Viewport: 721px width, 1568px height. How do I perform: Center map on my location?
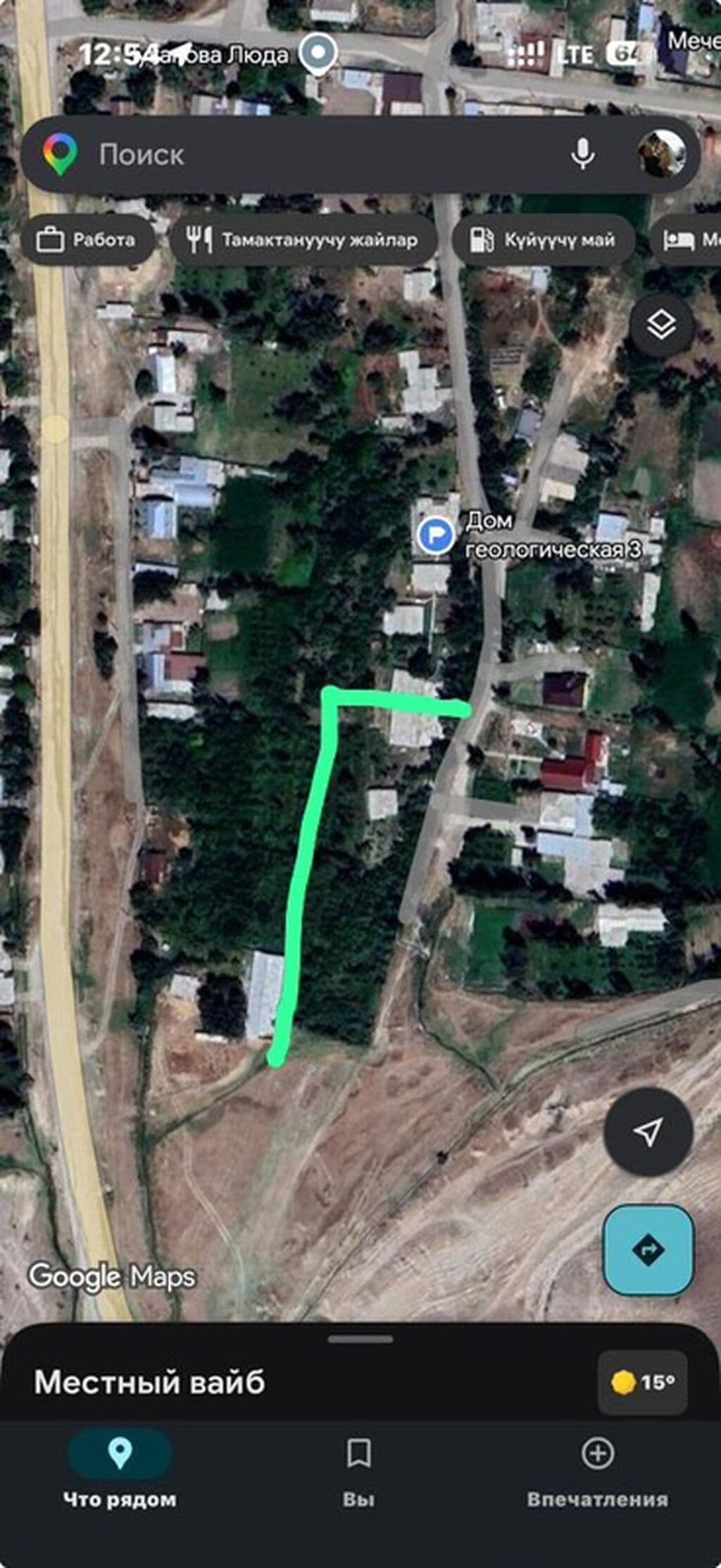click(648, 1131)
